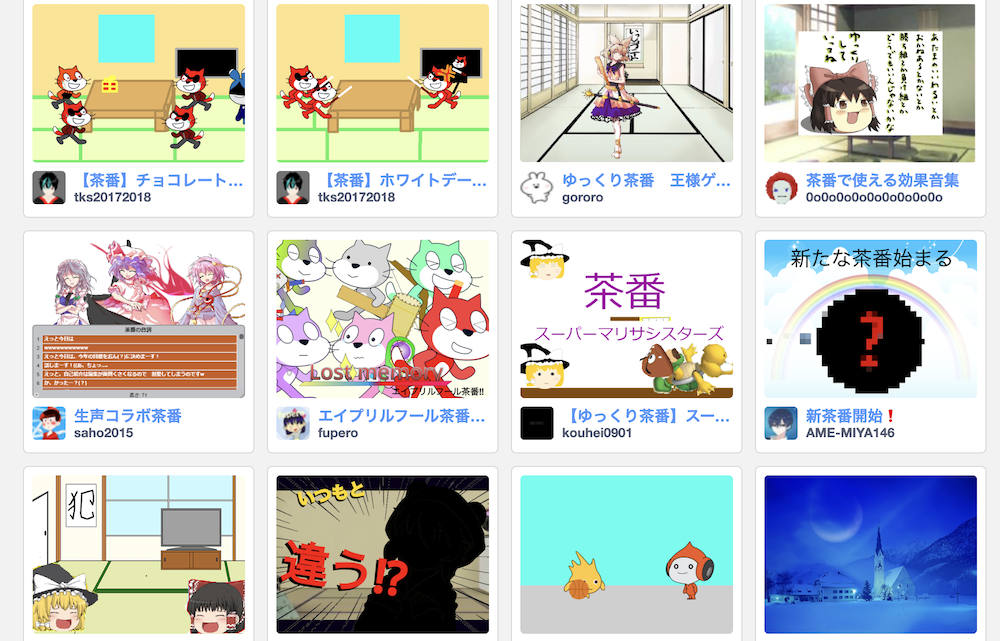Open the project with the basketball fish
This screenshot has height=641, width=1000.
click(626, 554)
